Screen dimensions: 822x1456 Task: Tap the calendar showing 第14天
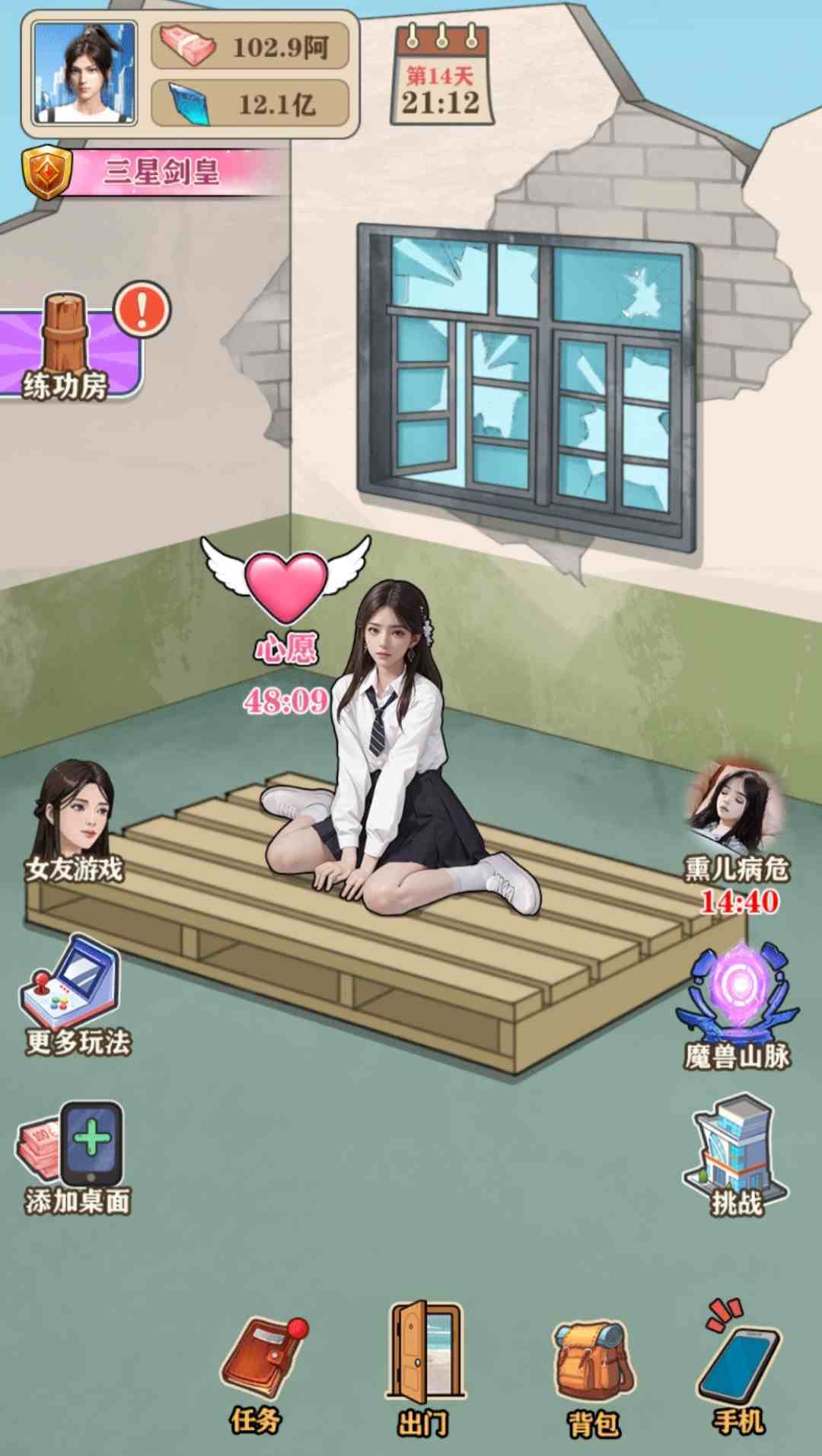click(x=441, y=75)
